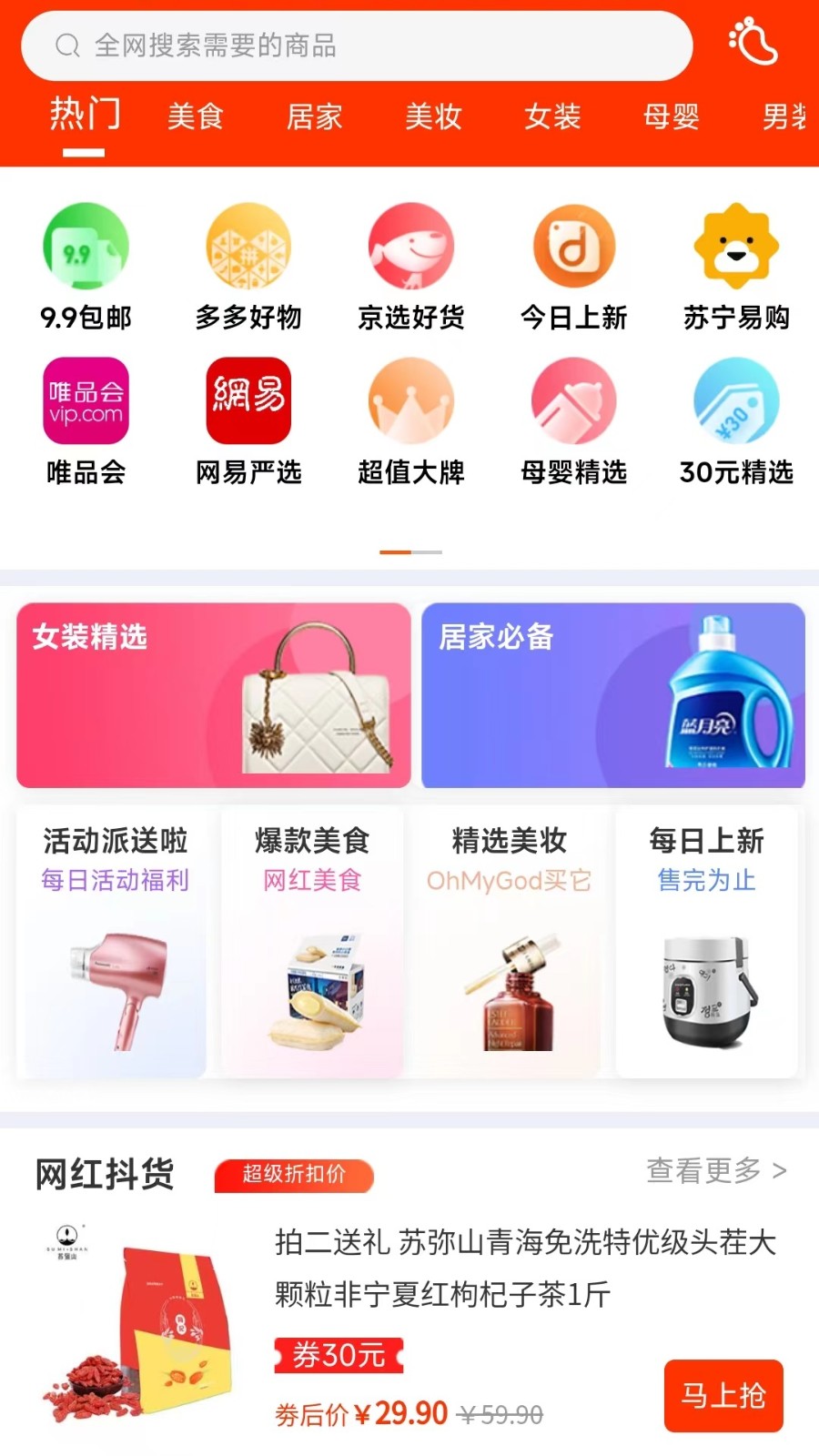Tap the search box for products
The height and width of the screenshot is (1456, 819).
[355, 45]
